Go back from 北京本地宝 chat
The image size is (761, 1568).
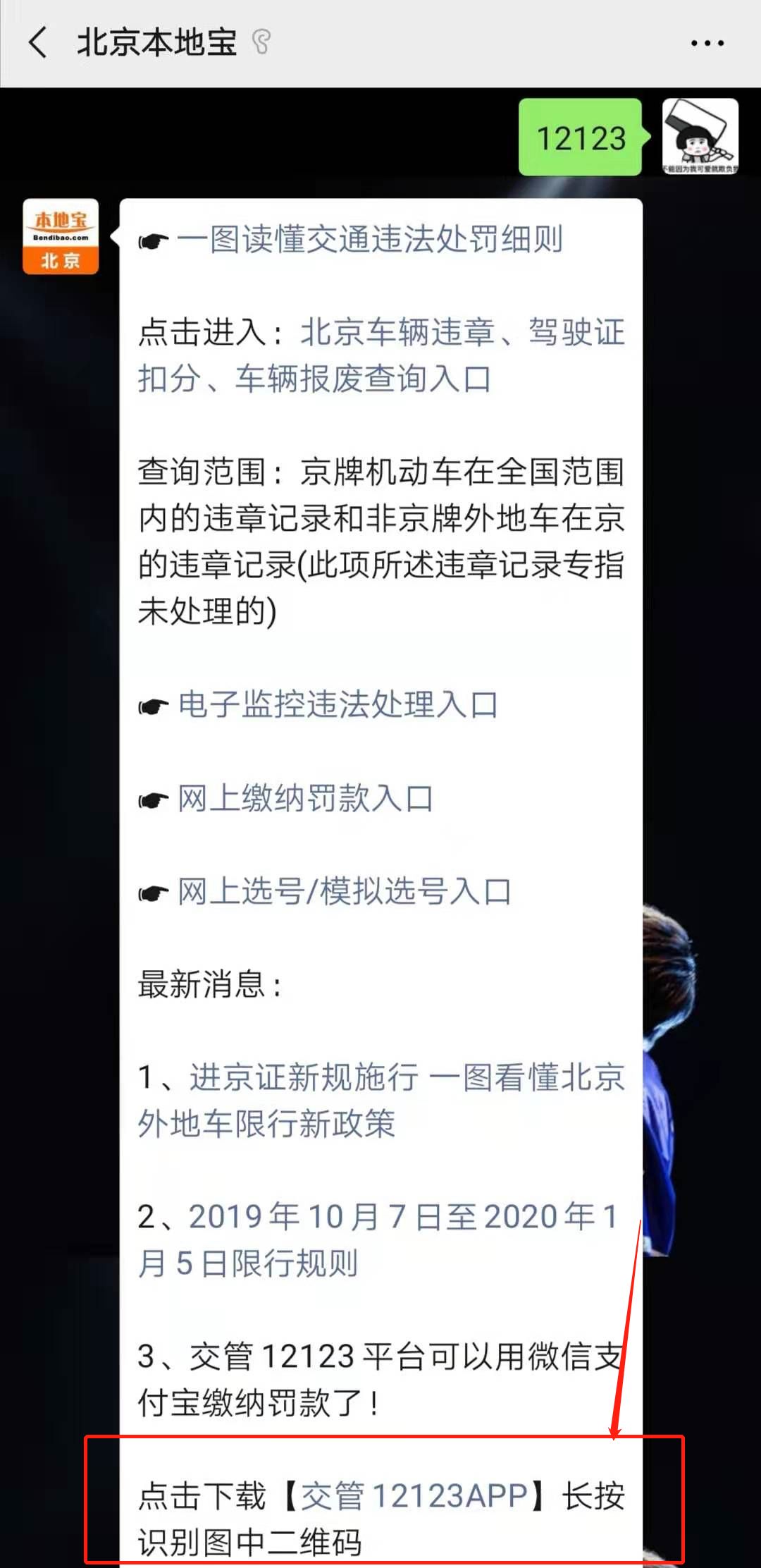[x=39, y=42]
